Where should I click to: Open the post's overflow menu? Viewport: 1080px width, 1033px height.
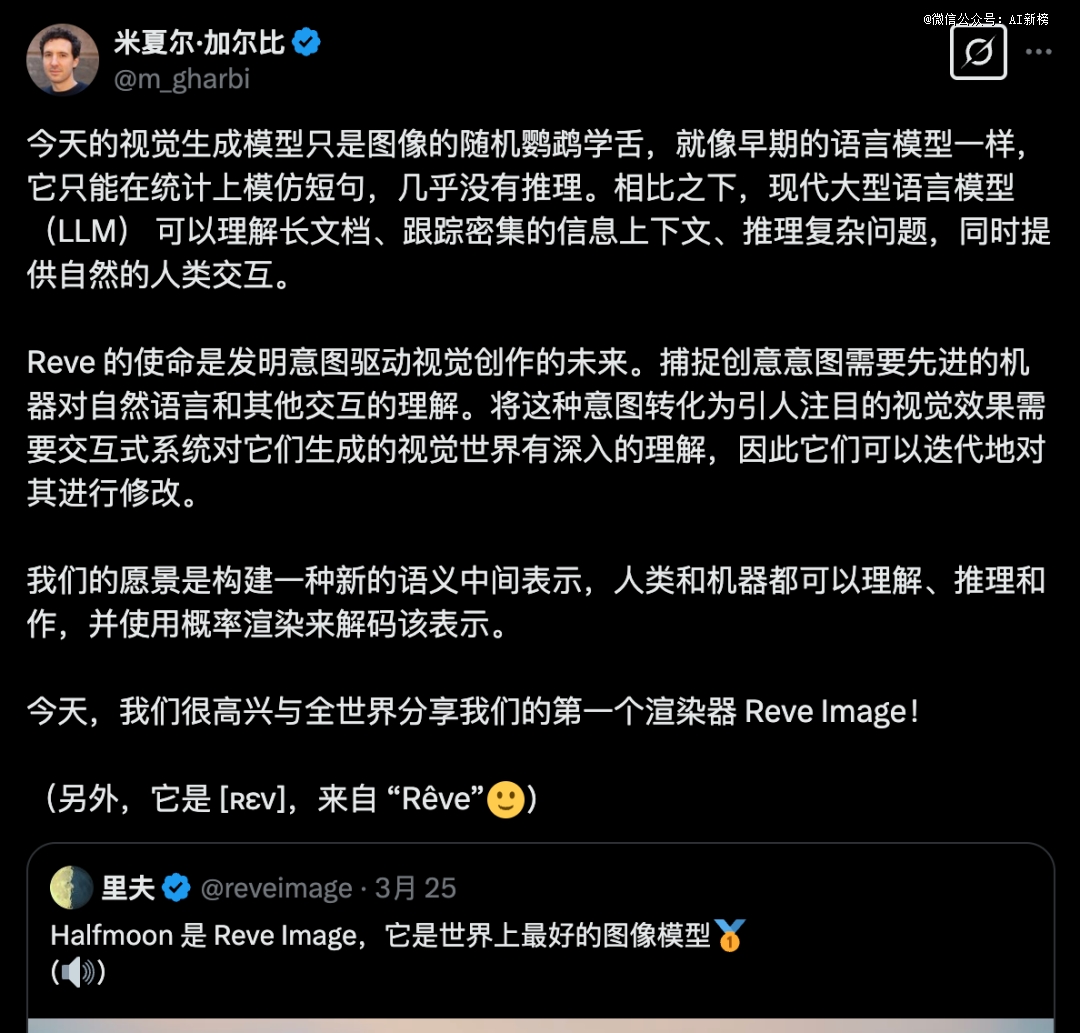1039,52
